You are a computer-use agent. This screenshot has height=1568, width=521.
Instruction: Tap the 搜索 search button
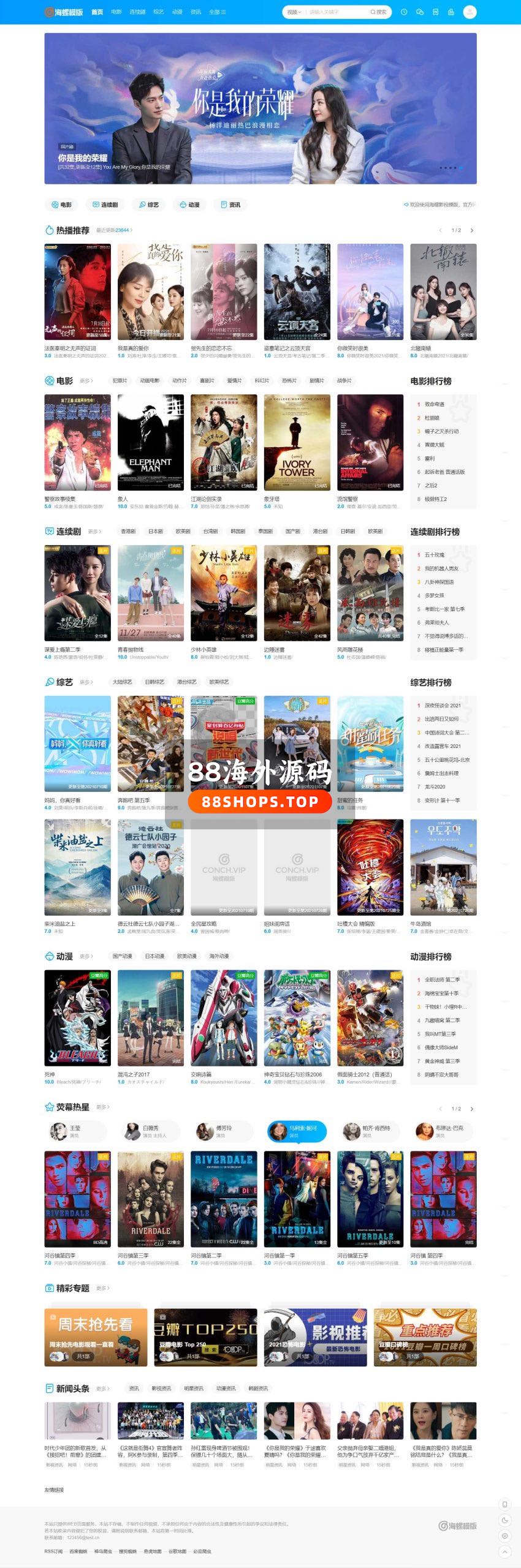pyautogui.click(x=379, y=12)
